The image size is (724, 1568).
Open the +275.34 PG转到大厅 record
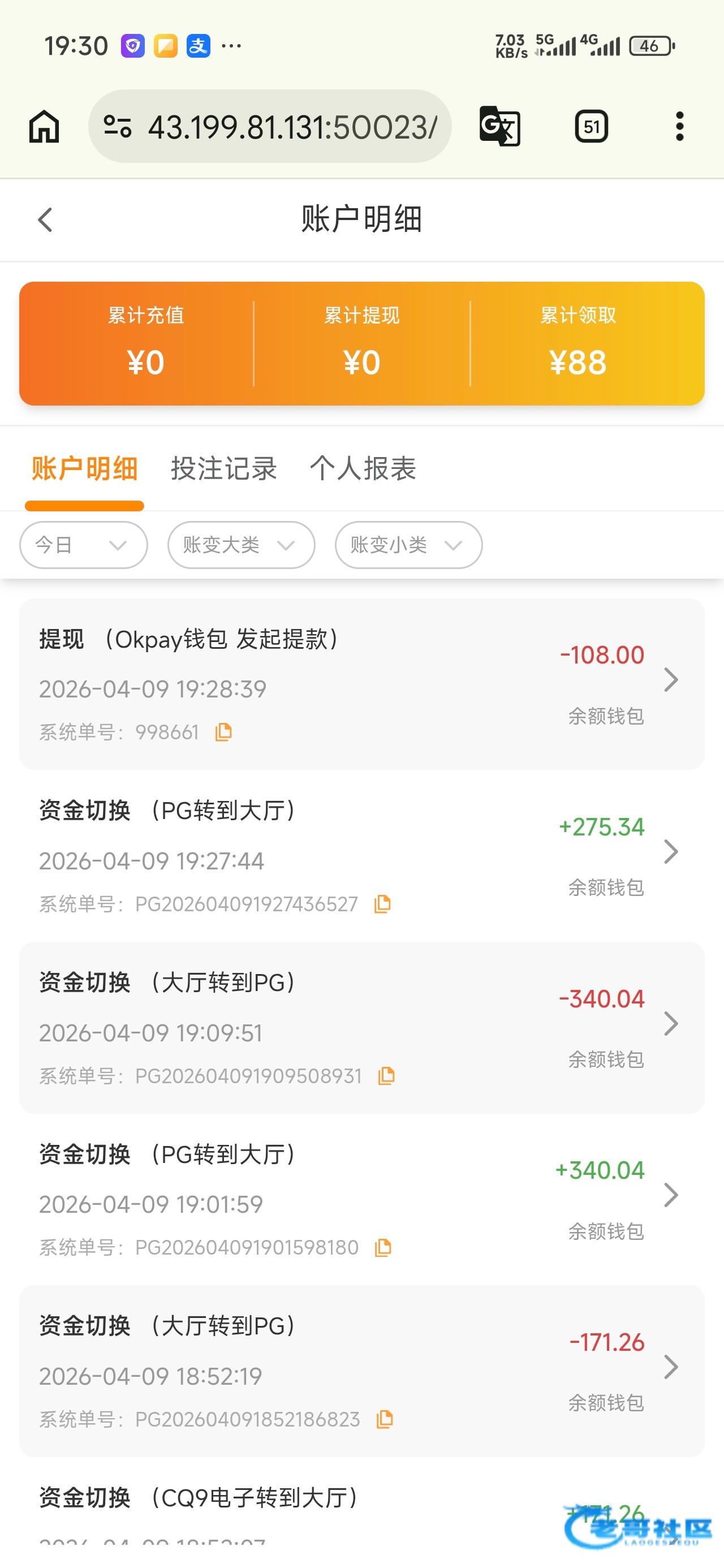pos(361,856)
